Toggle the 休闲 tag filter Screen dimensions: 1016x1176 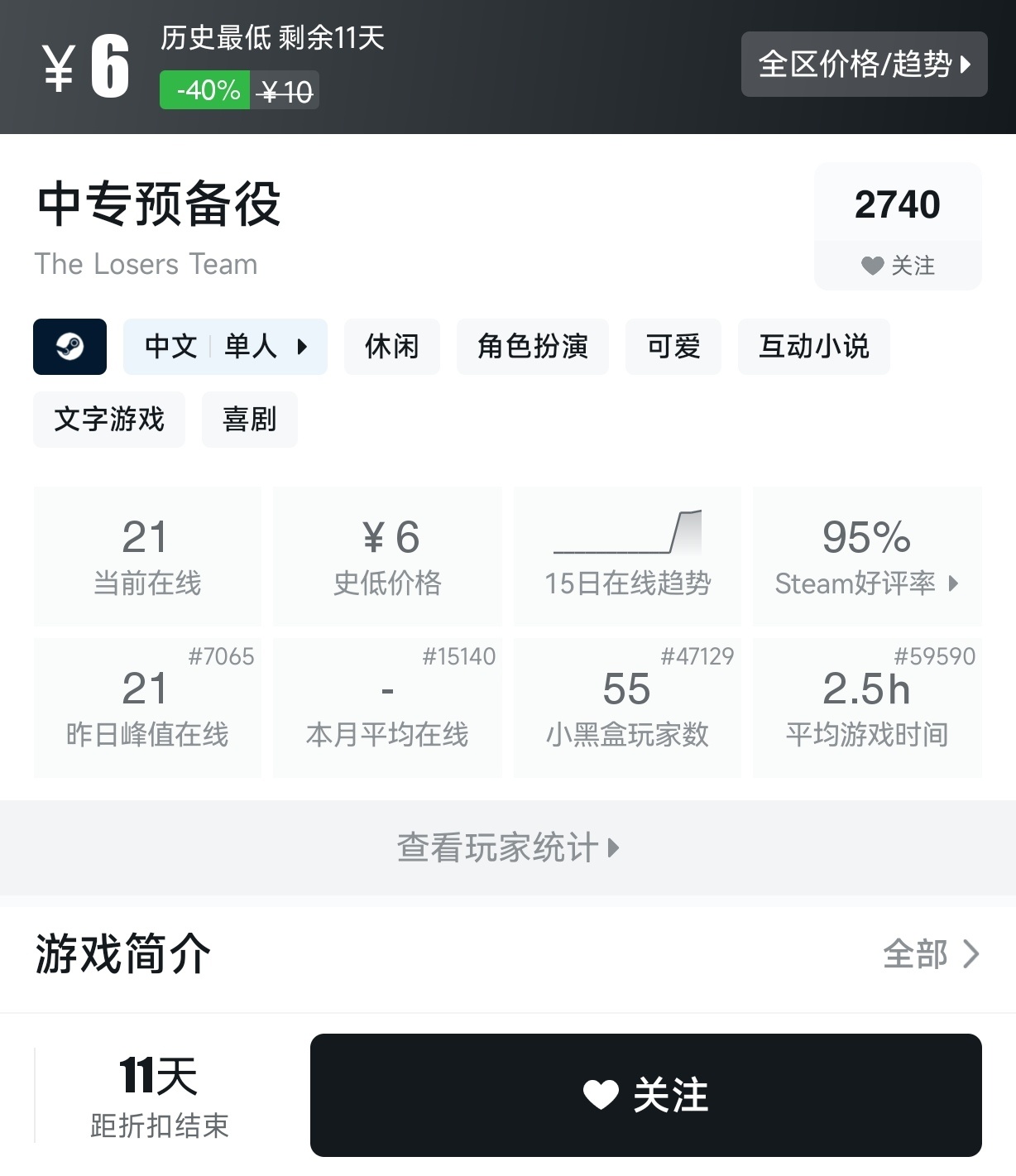point(392,347)
